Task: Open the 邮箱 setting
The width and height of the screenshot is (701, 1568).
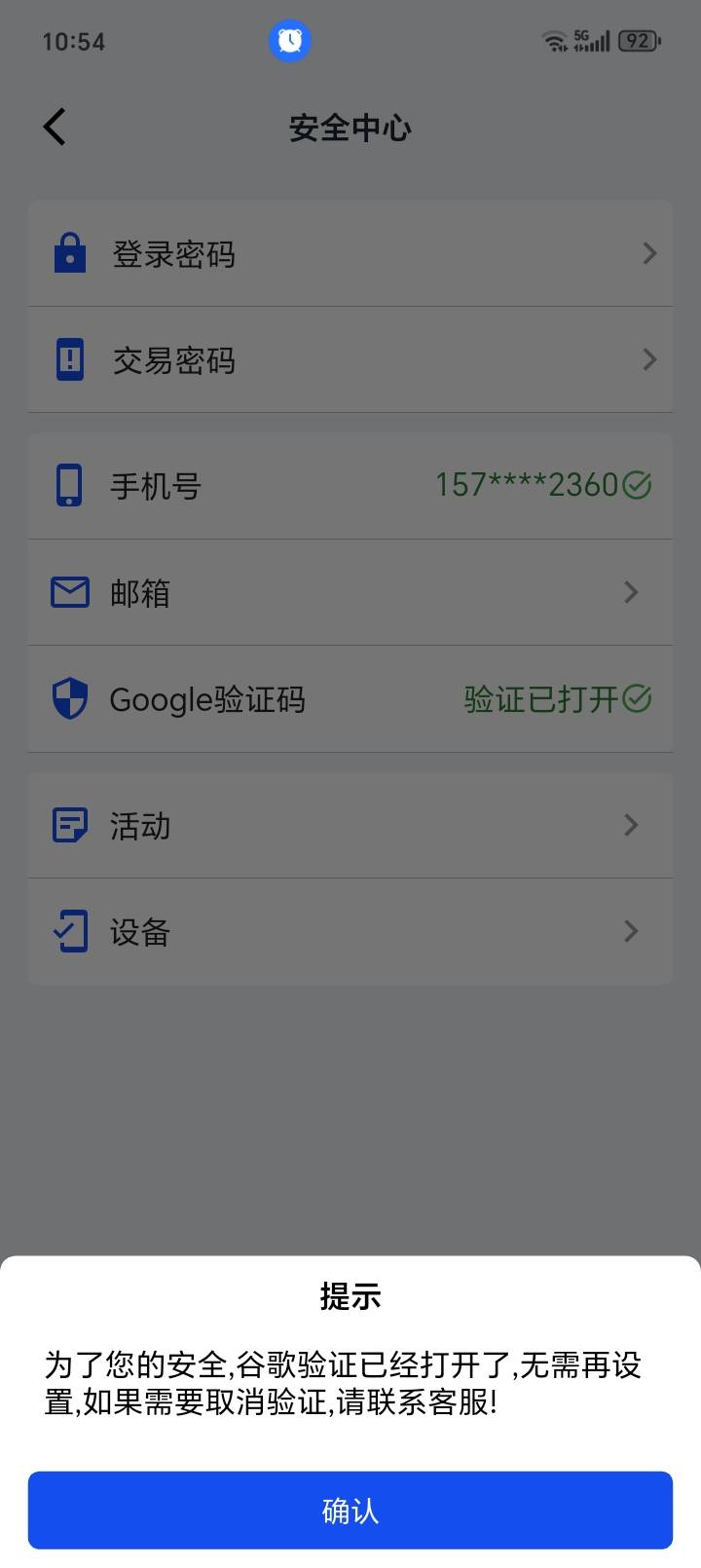Action: point(350,592)
